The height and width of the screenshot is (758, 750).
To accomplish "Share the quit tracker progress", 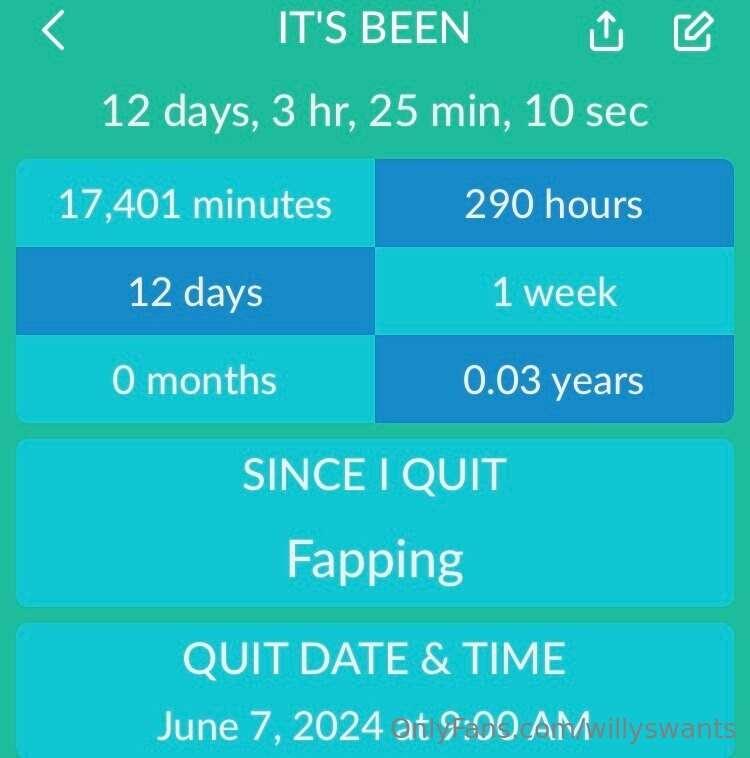I will (x=606, y=32).
